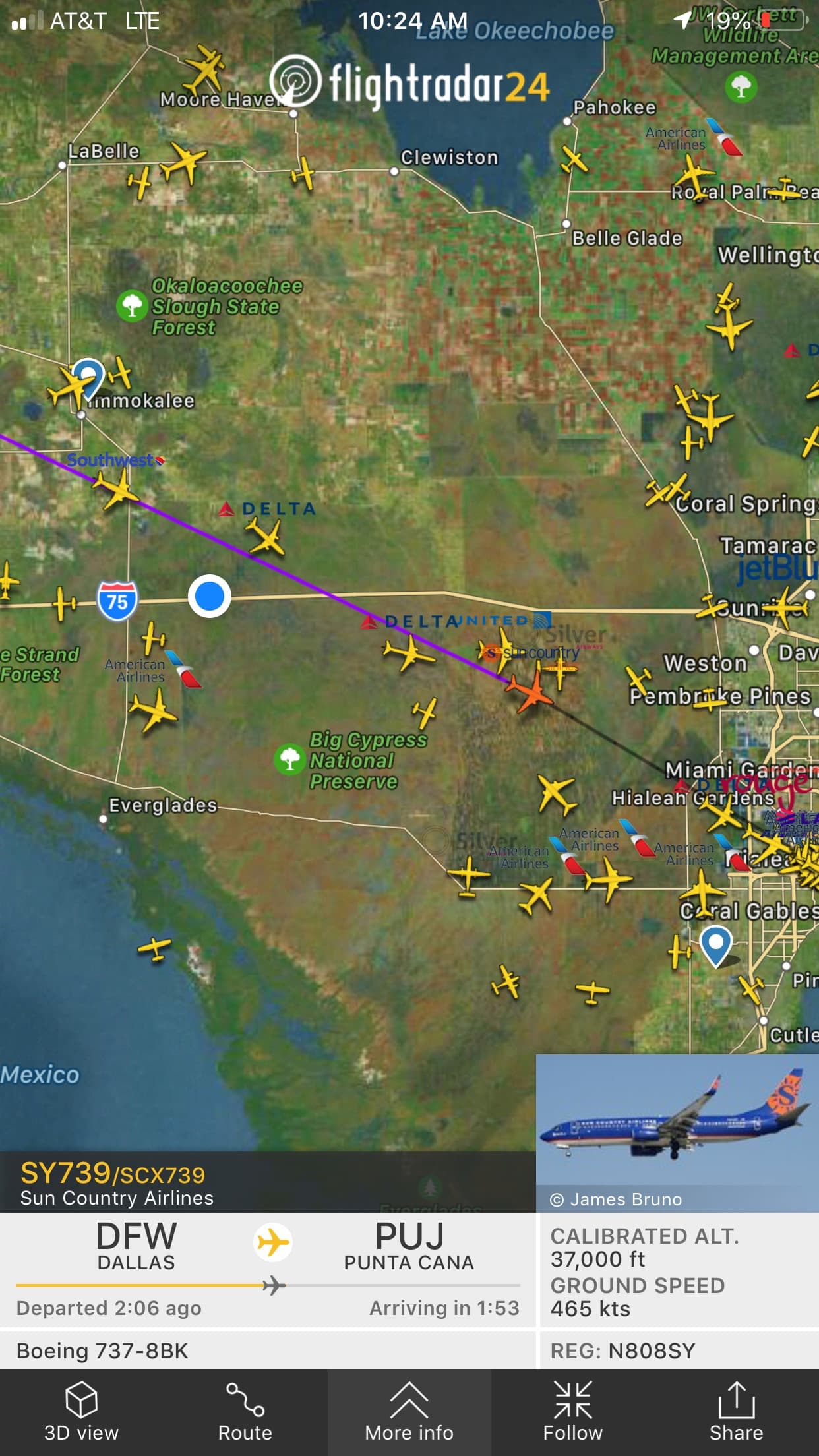
Task: Show the flight route
Action: (245, 1411)
